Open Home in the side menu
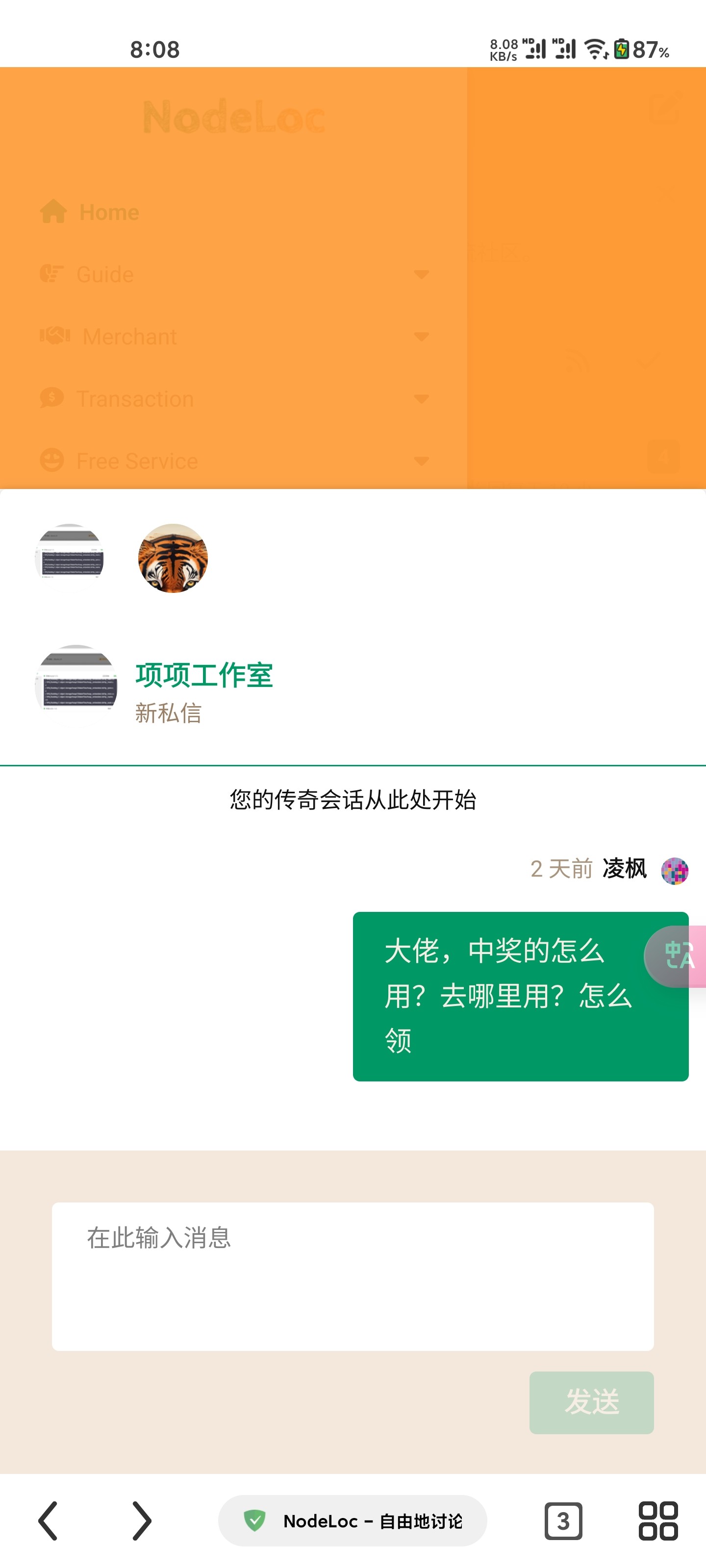The image size is (706, 1568). [90, 212]
